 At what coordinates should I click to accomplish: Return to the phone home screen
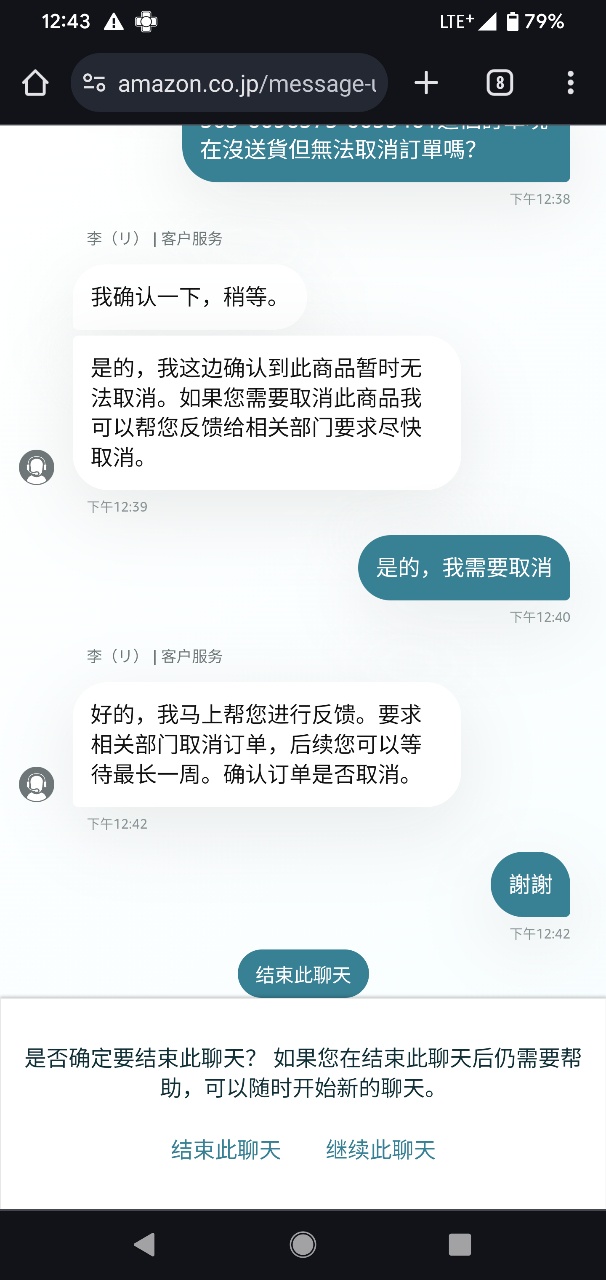(302, 1244)
